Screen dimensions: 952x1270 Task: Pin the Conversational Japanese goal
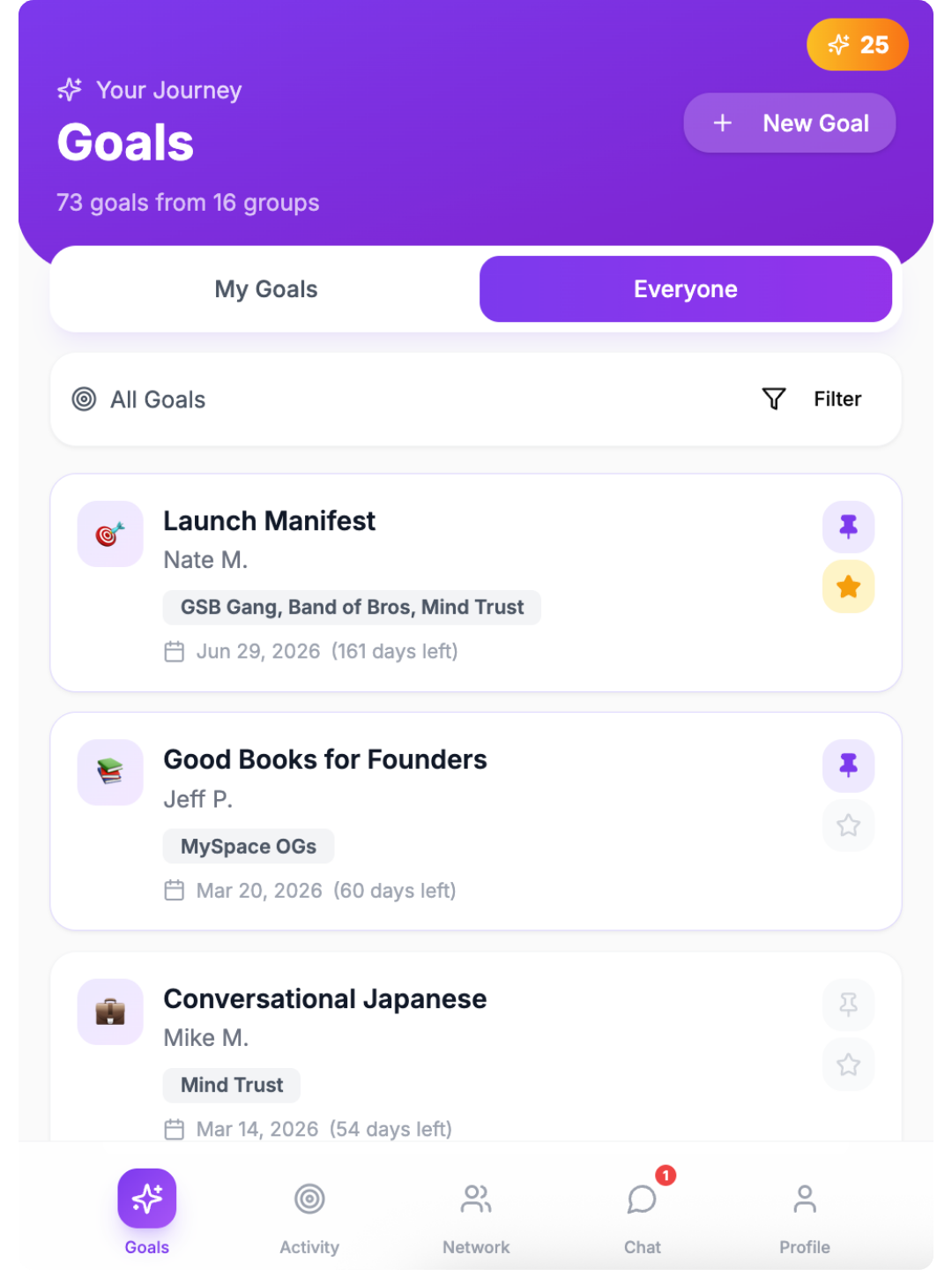848,1005
